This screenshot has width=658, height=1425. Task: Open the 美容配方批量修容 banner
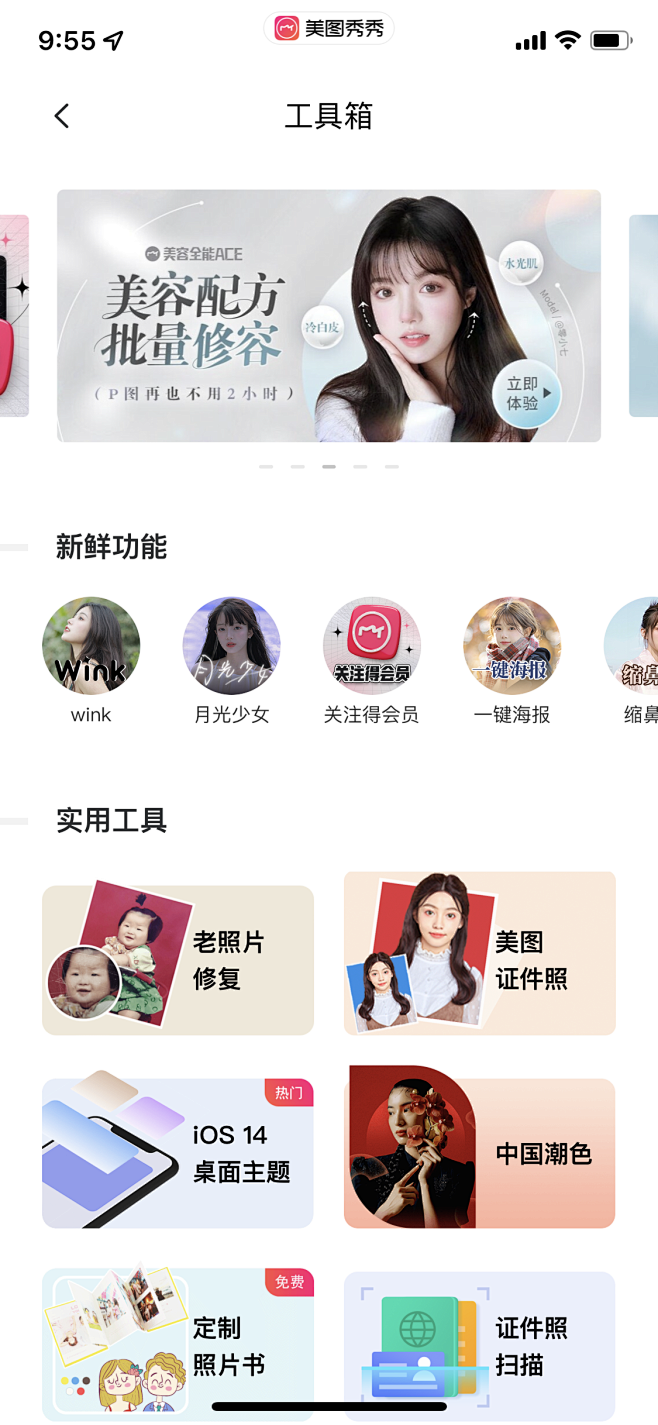(329, 316)
